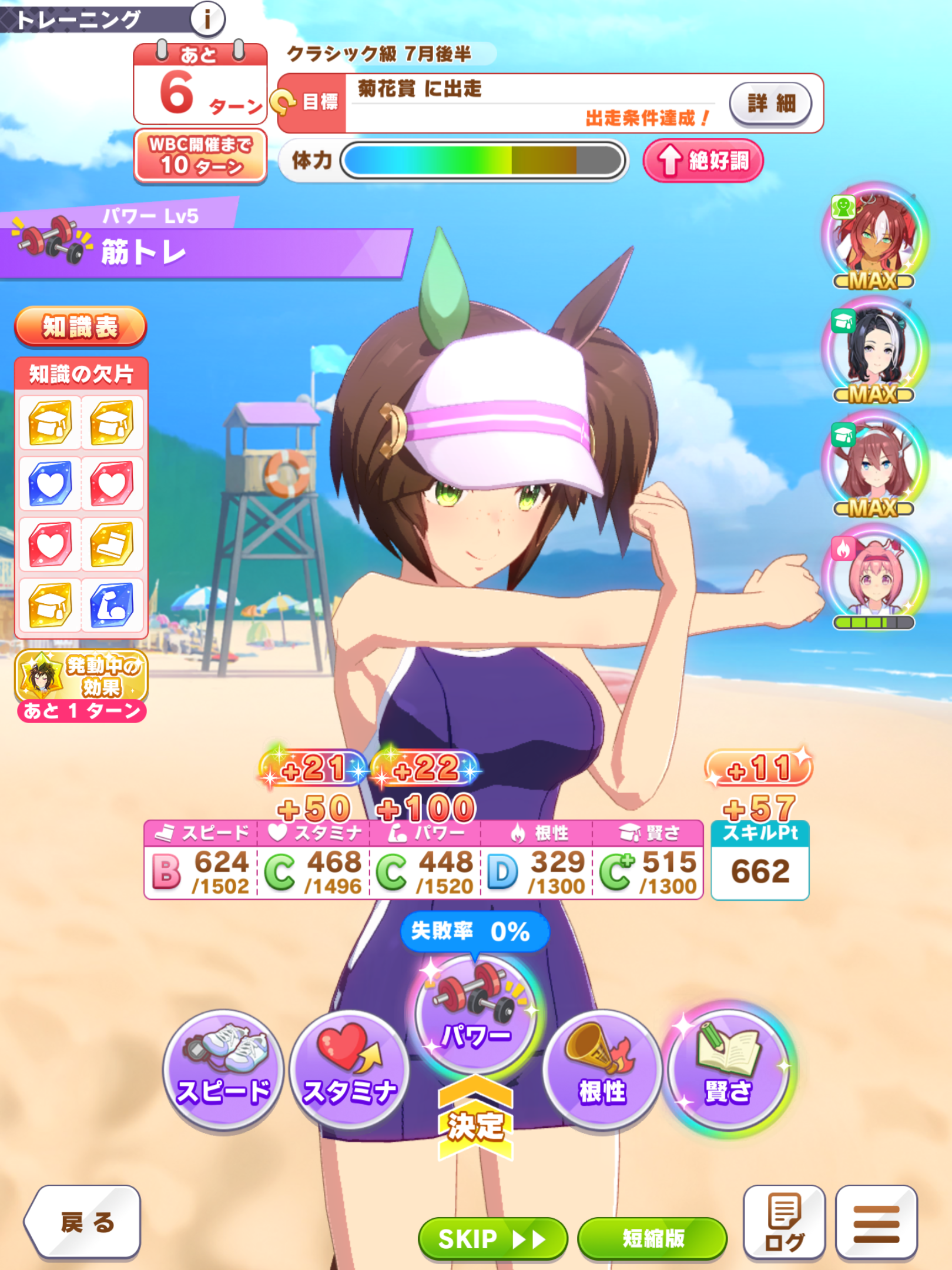Open goal details with 詳細 button

pos(770,103)
